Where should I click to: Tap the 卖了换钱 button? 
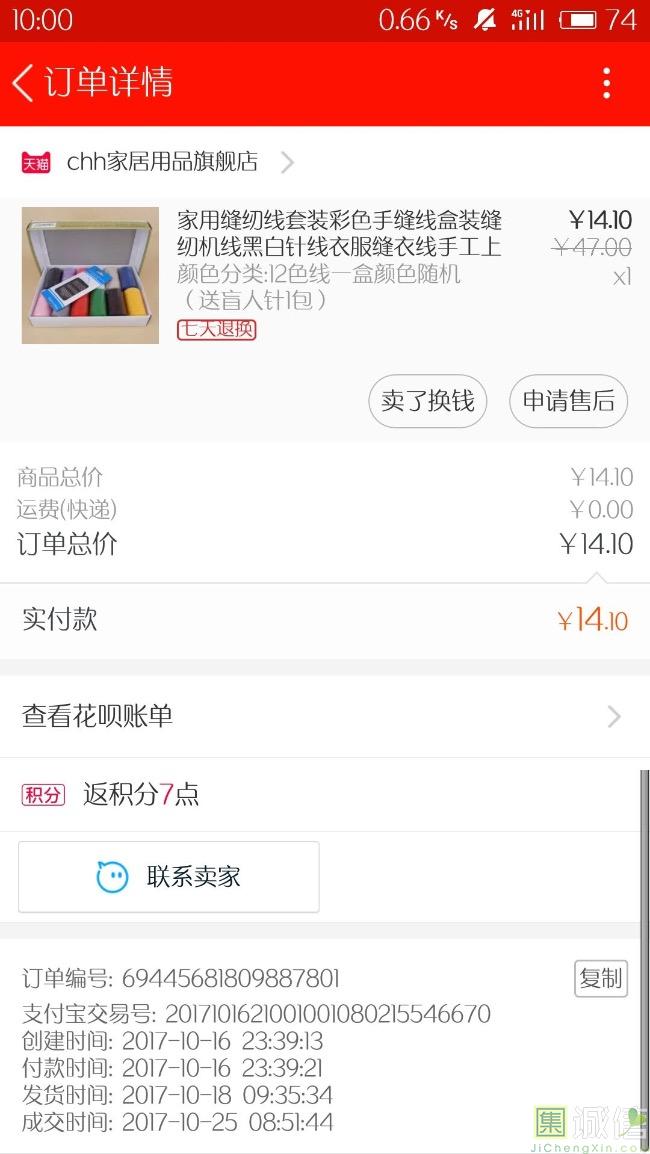tap(428, 401)
